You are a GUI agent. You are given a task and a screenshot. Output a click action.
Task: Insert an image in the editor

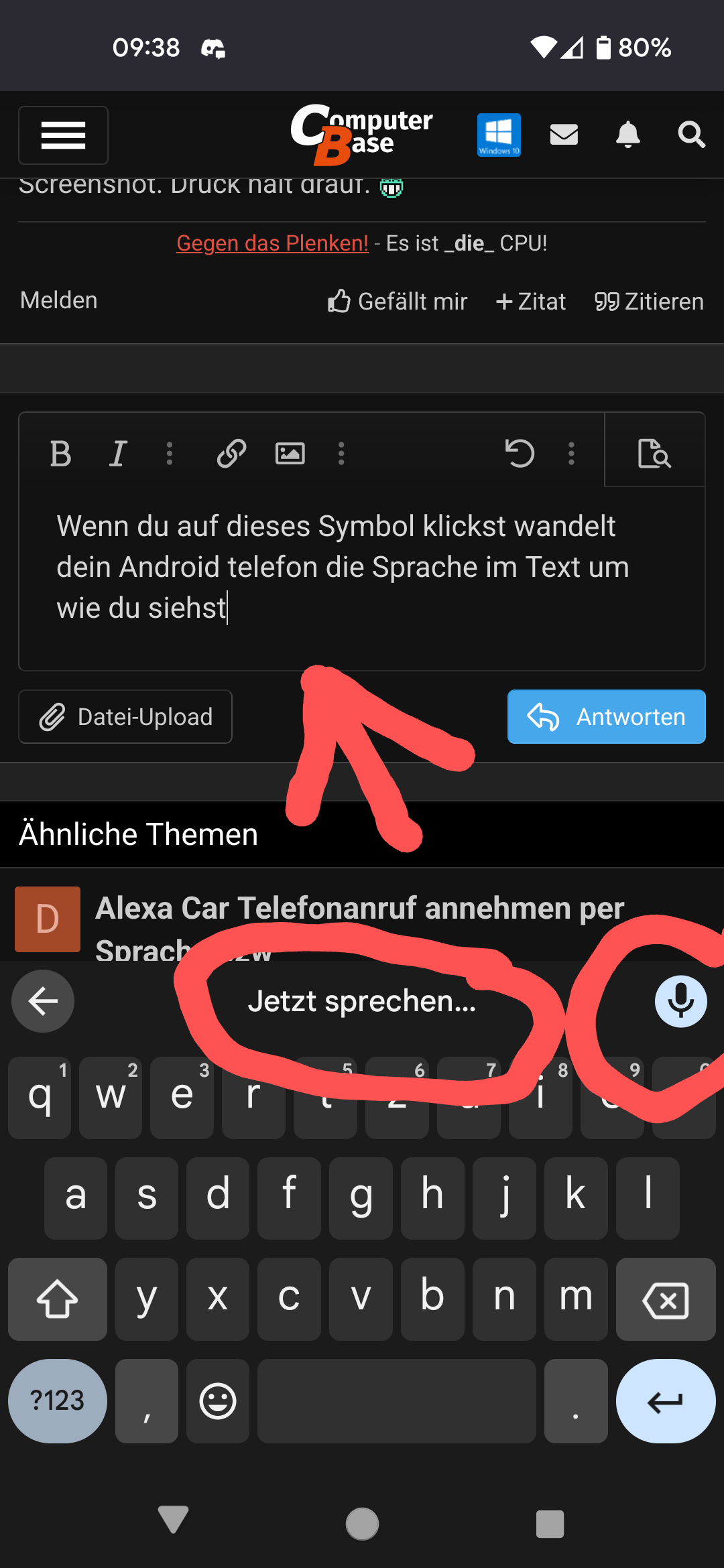(x=290, y=454)
